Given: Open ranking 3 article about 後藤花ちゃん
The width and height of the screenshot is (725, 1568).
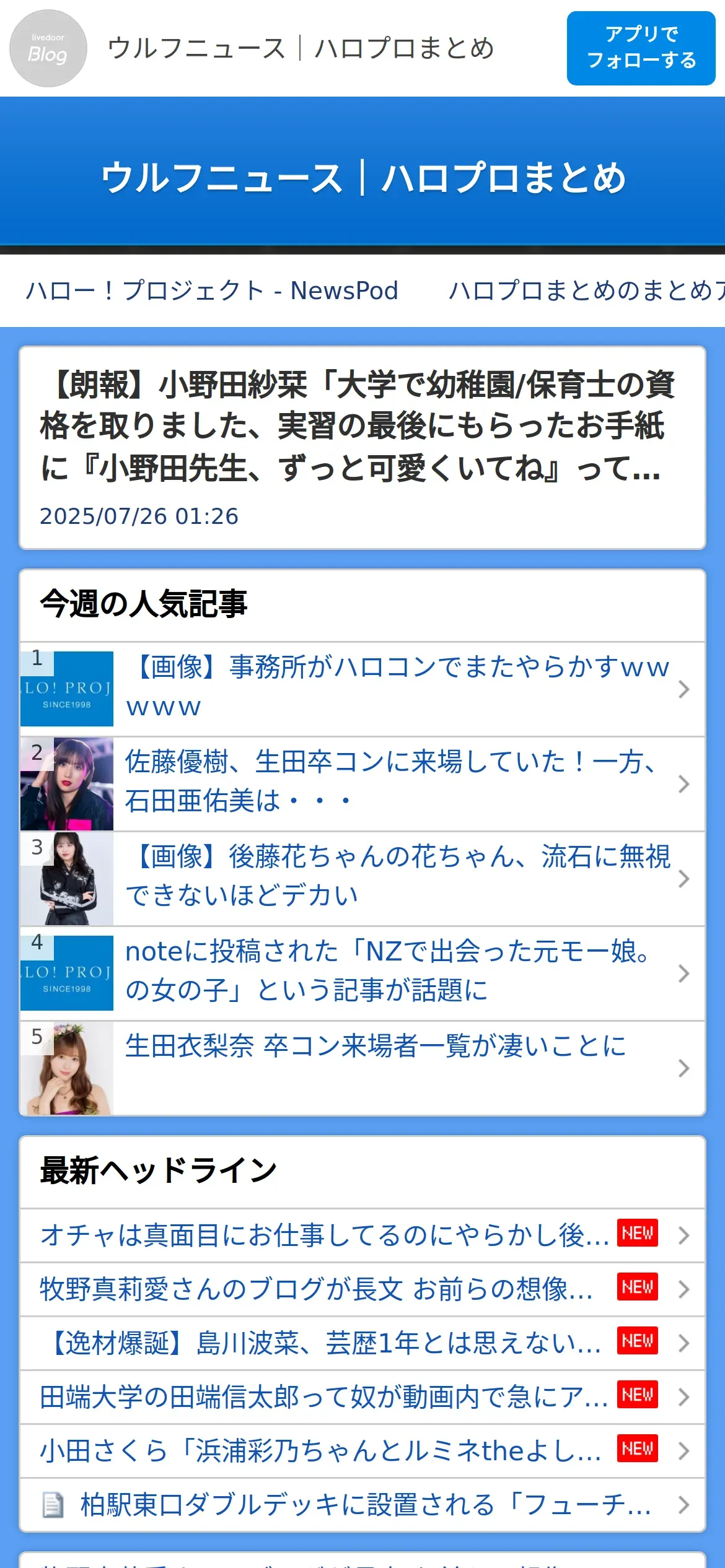Looking at the screenshot, I should click(362, 879).
